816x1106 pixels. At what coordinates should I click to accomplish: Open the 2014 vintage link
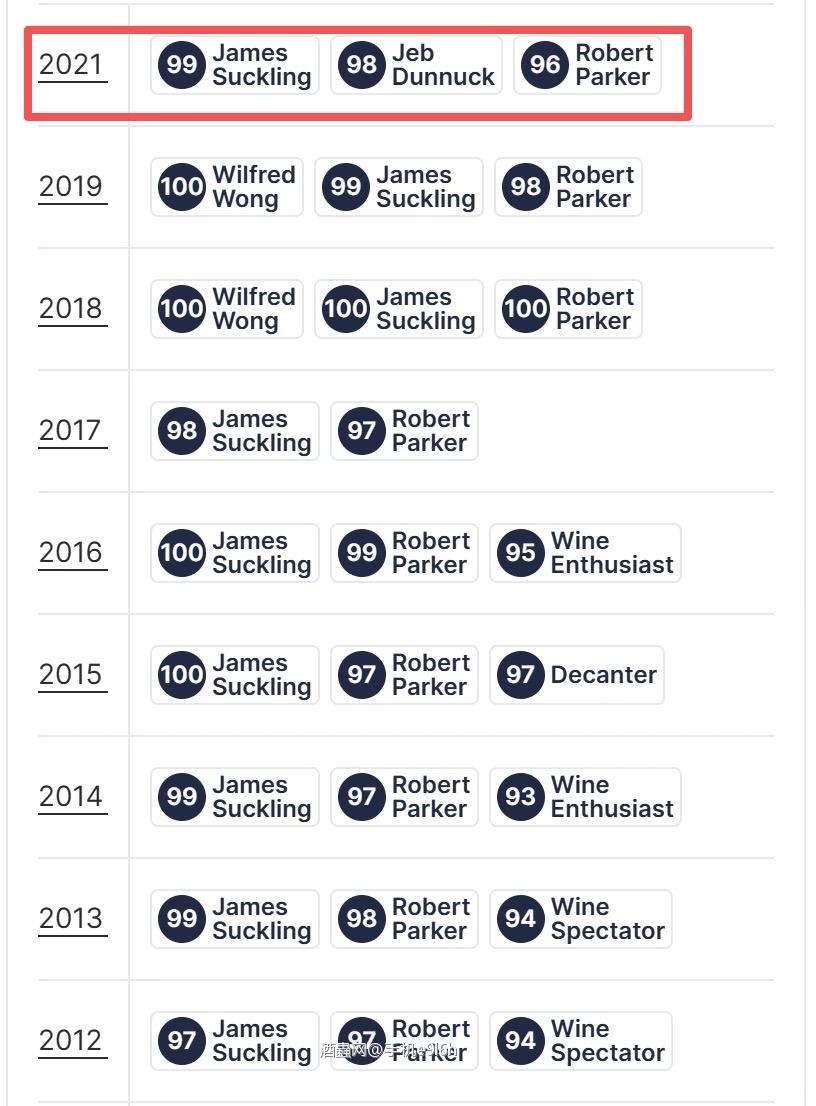click(x=71, y=797)
